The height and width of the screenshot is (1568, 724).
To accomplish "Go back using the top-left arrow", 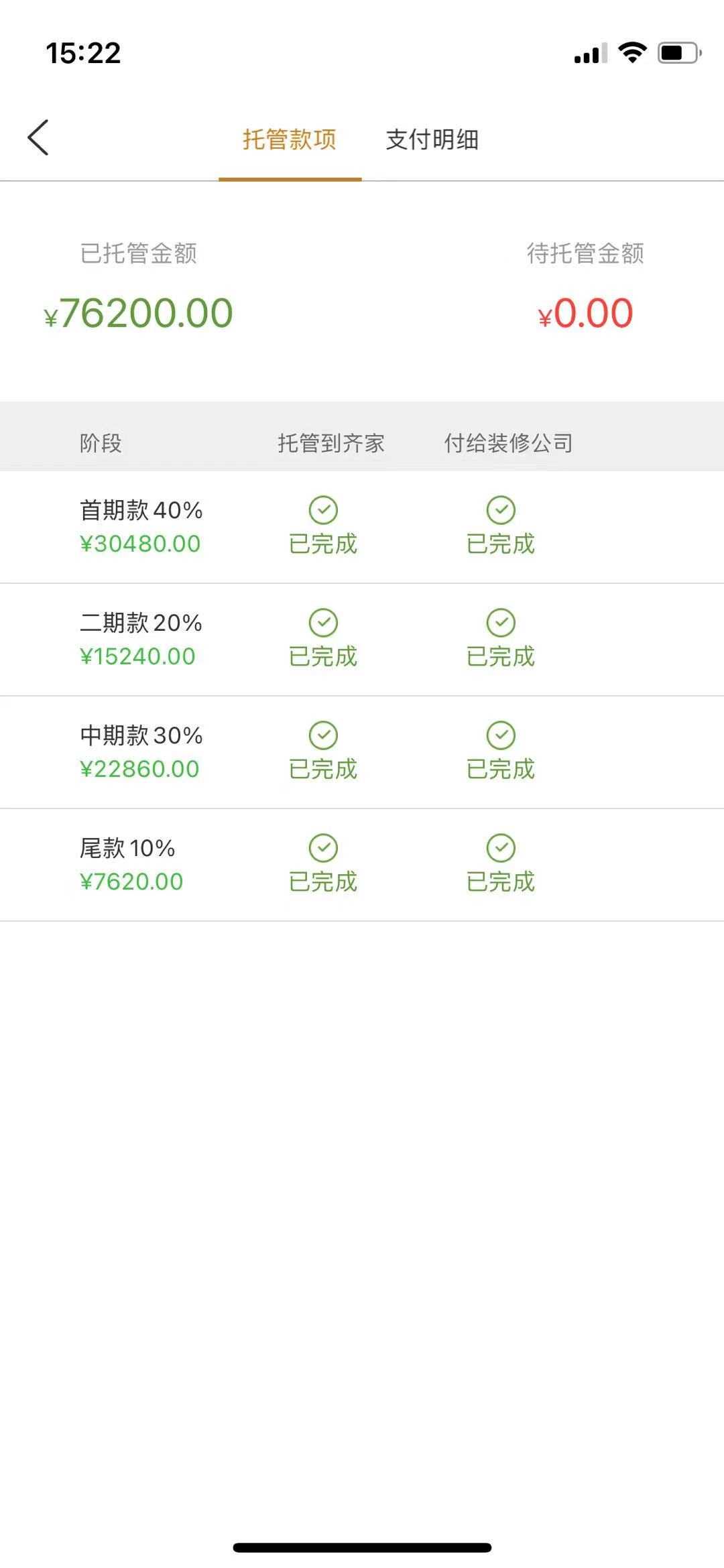I will (38, 137).
